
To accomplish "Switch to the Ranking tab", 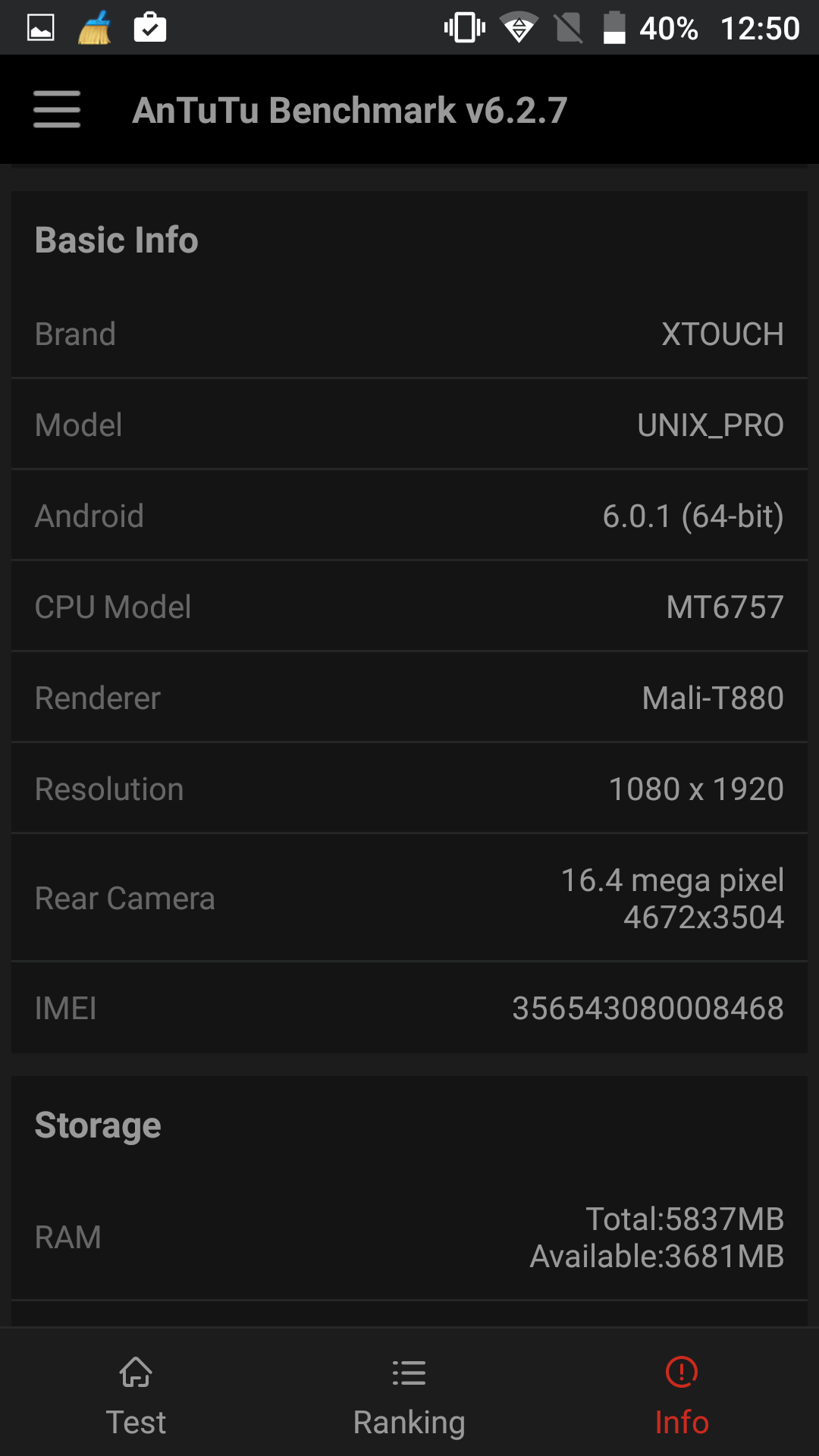I will (409, 1395).
